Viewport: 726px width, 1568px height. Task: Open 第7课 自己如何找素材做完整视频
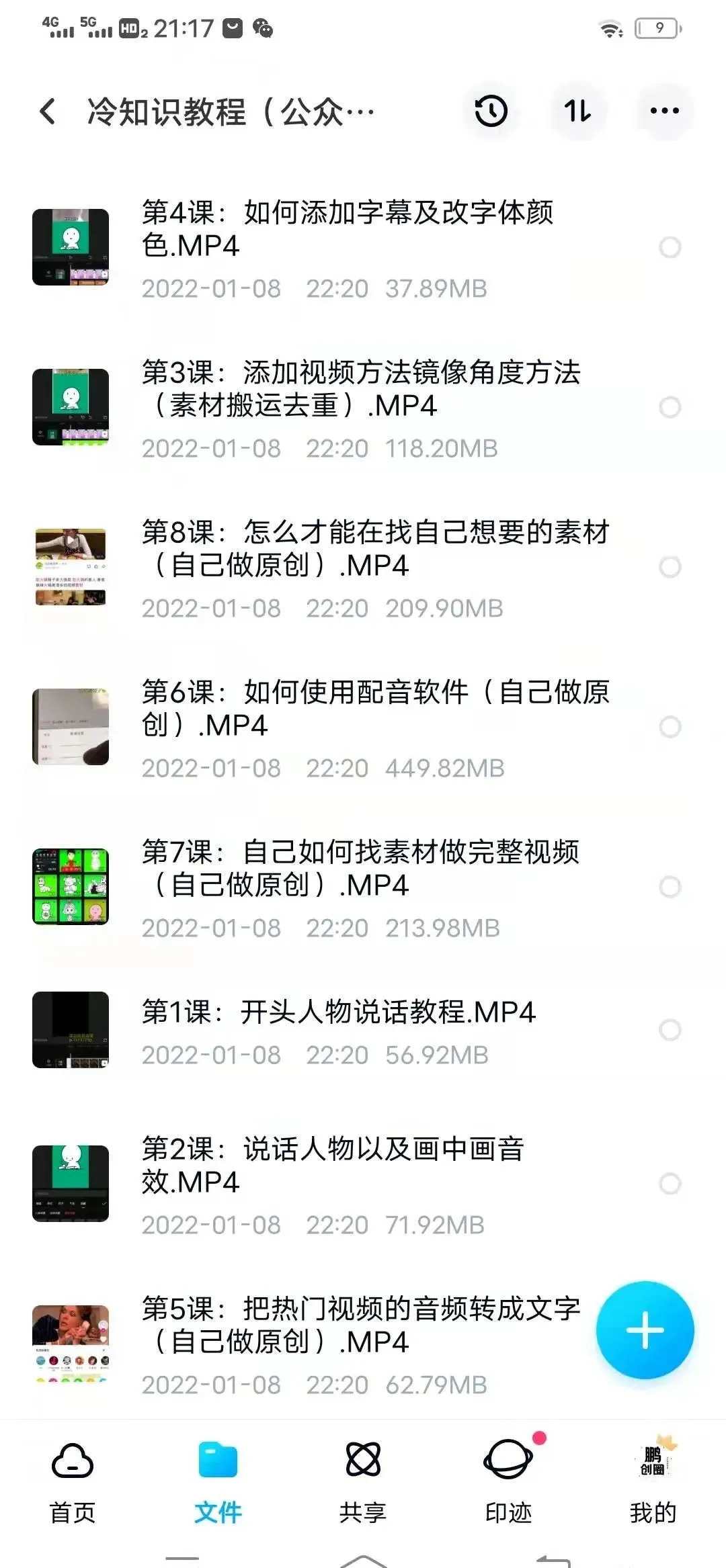(x=360, y=869)
